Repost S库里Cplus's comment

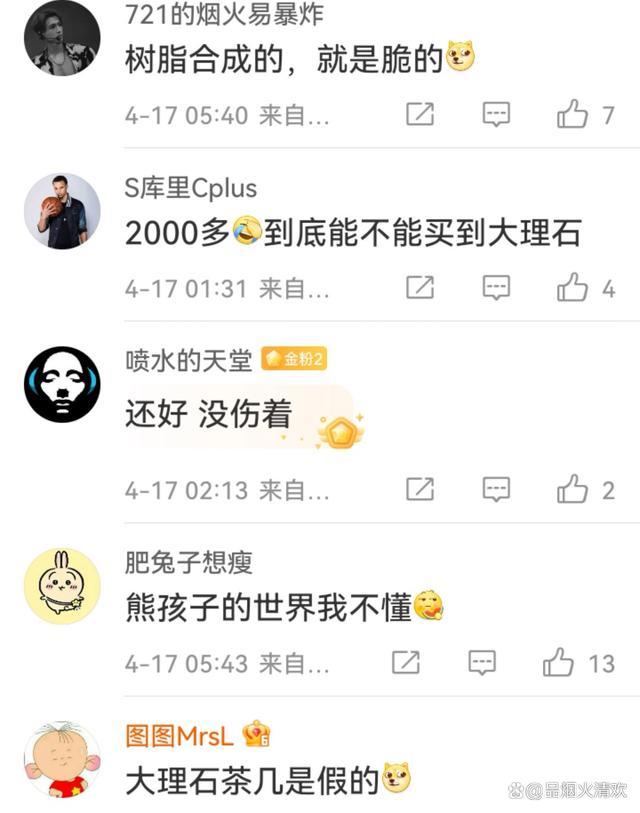(420, 288)
